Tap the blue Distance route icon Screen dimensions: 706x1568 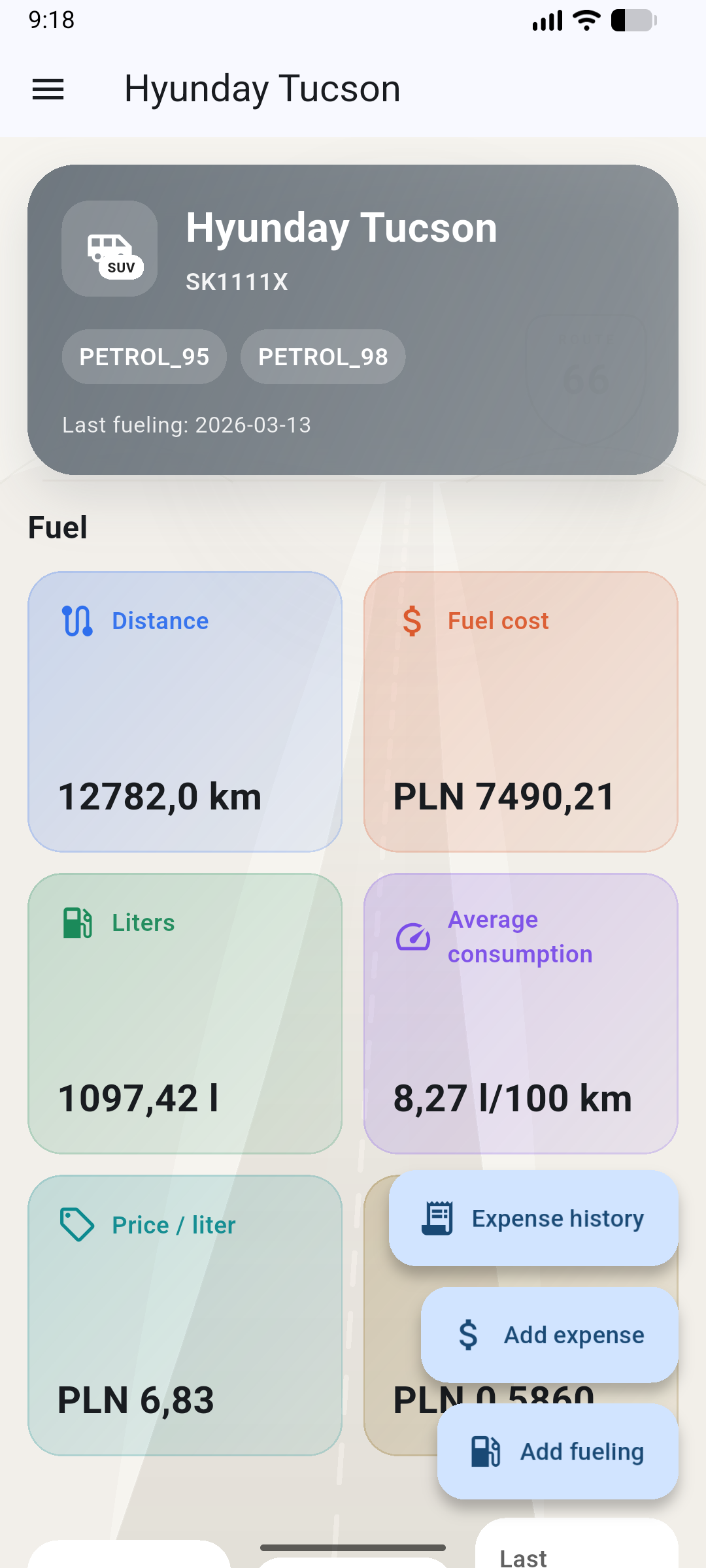click(76, 621)
